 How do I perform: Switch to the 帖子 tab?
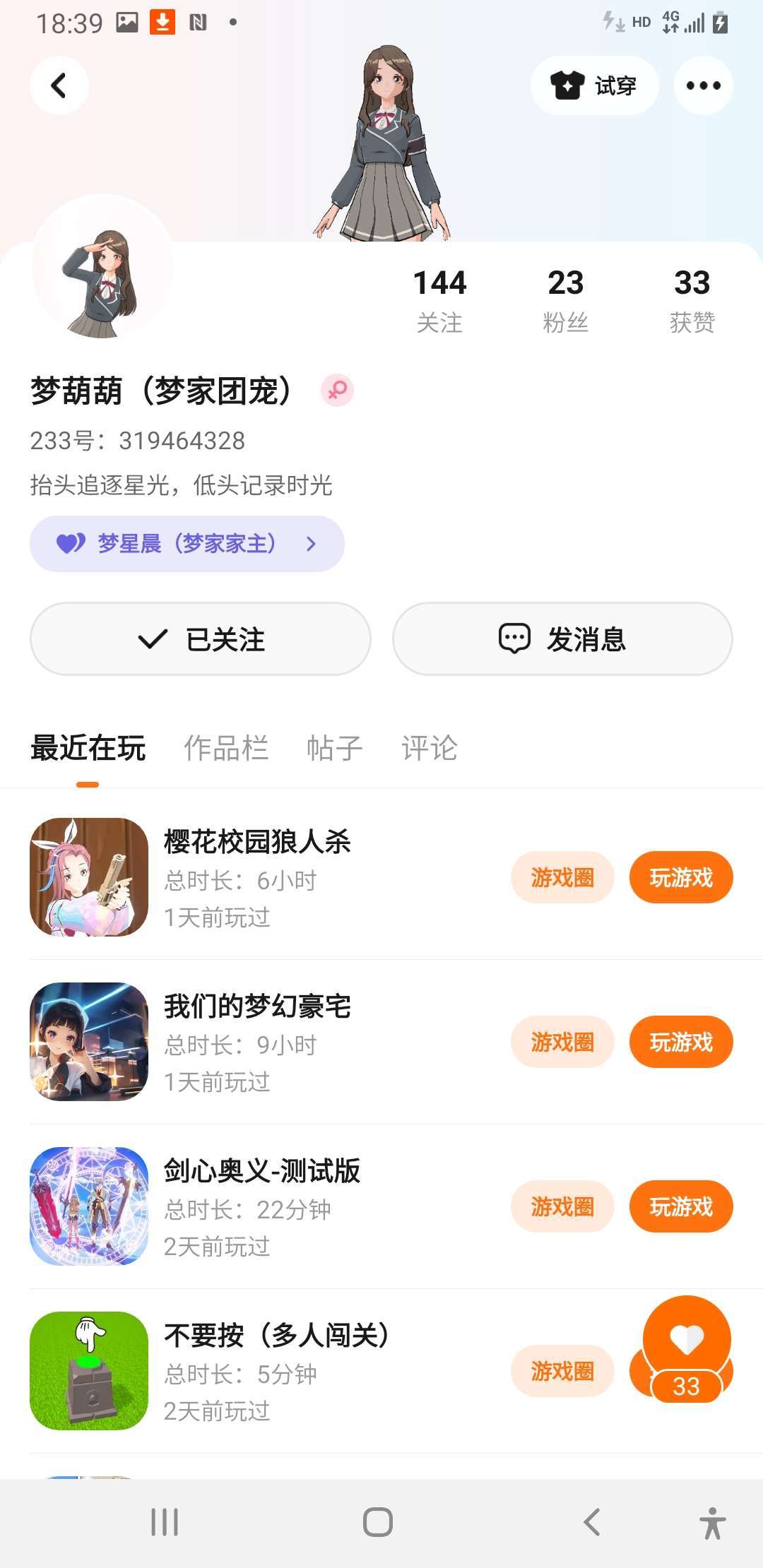[x=334, y=748]
